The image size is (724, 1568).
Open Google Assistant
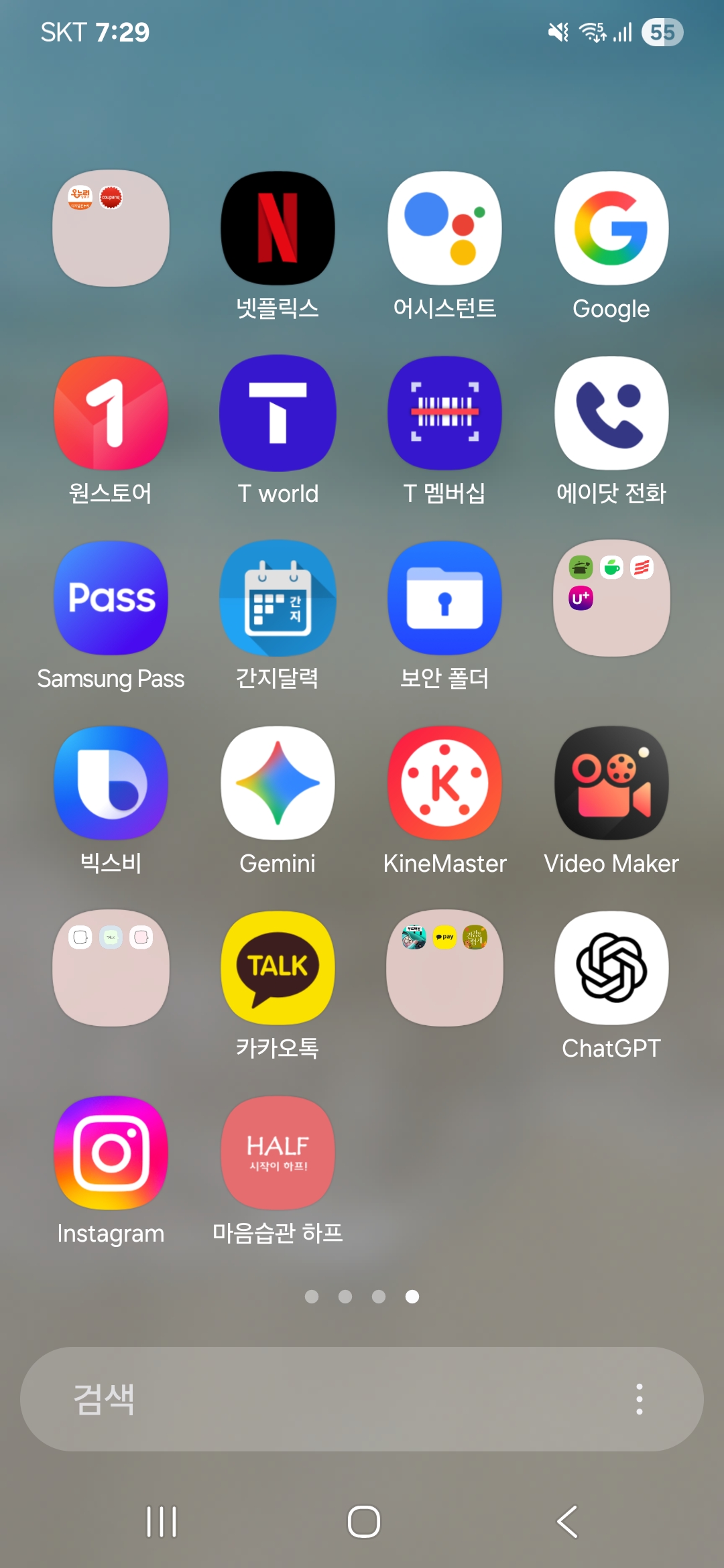coord(444,228)
